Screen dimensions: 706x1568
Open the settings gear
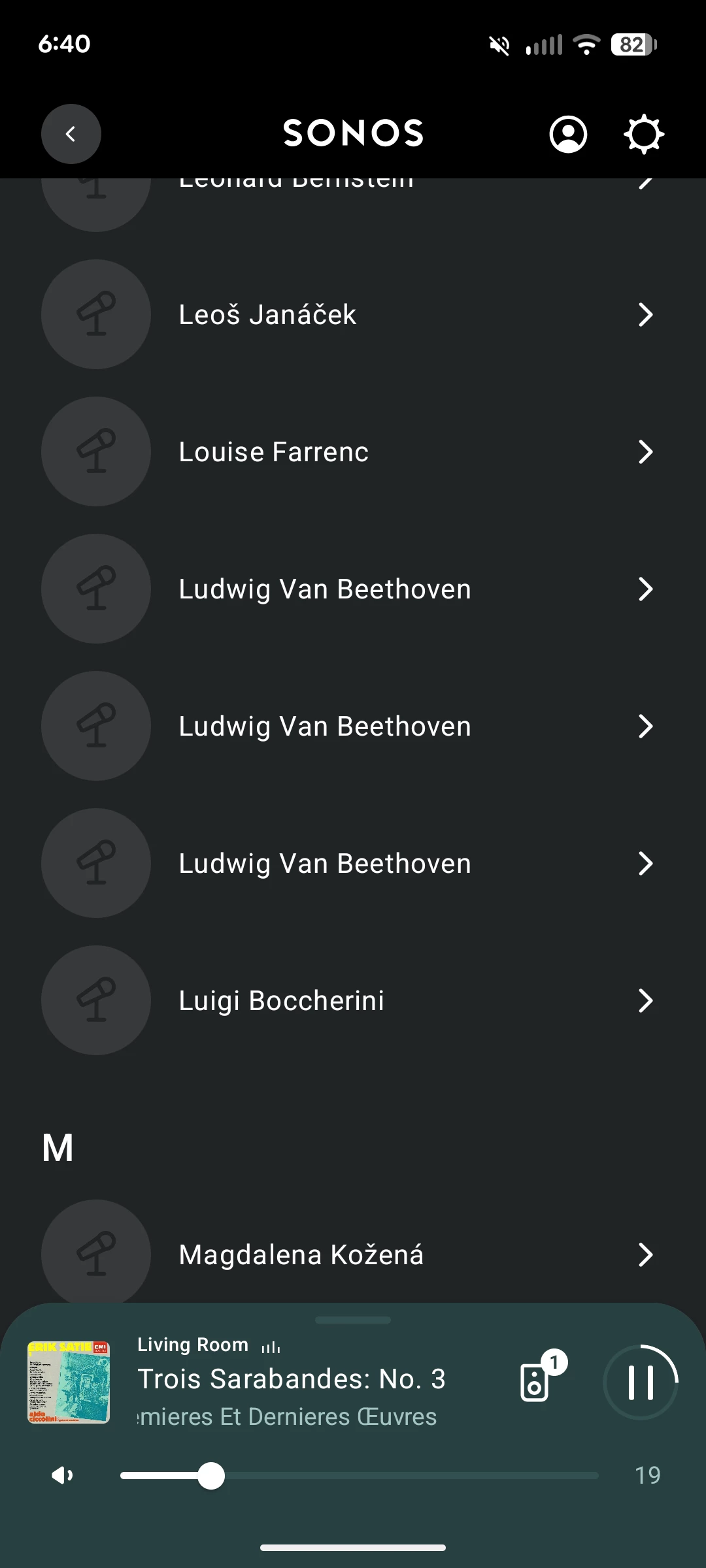click(x=644, y=134)
